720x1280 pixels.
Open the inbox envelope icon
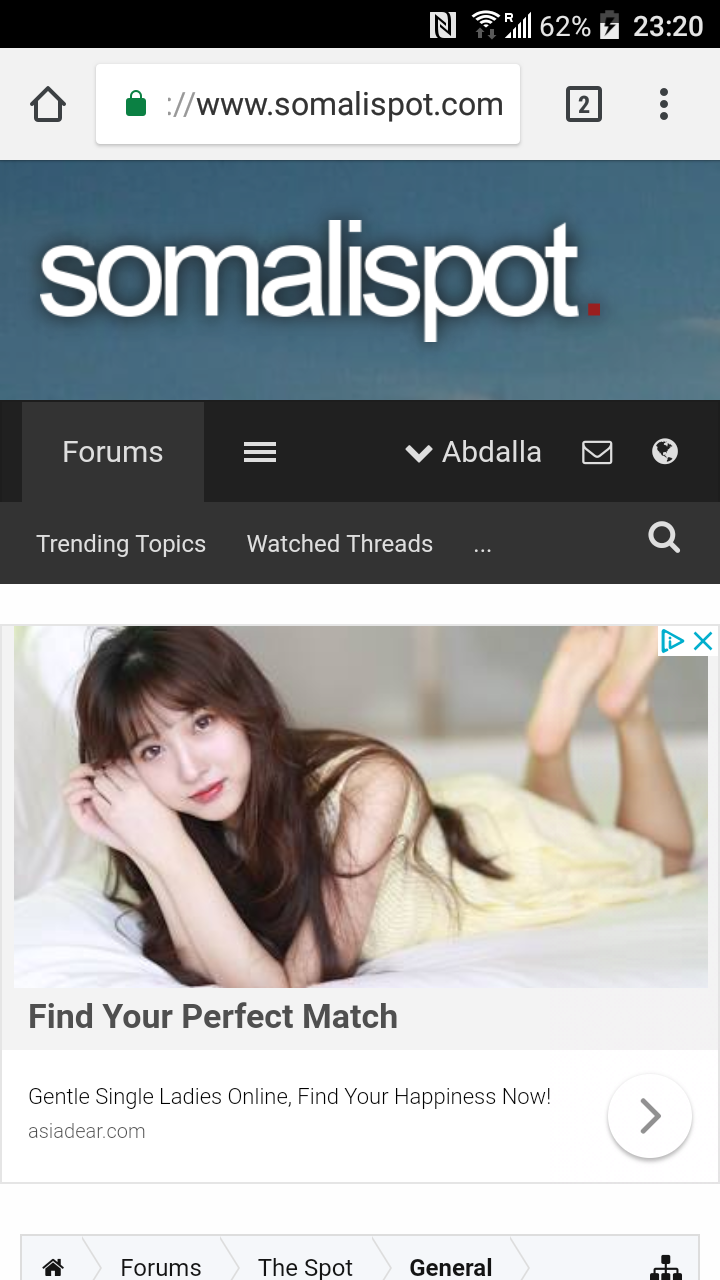[597, 452]
